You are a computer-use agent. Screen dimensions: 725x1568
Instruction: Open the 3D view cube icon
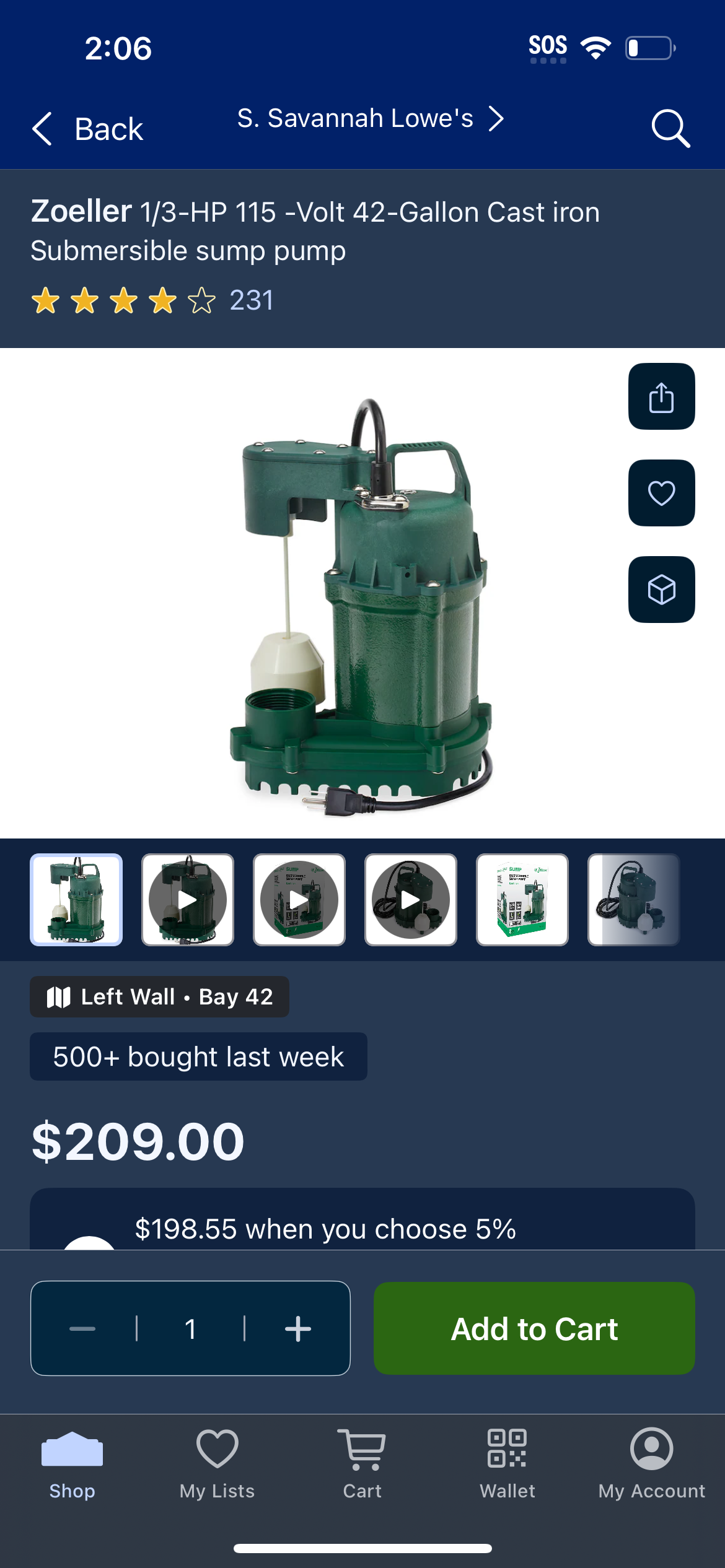tap(661, 590)
